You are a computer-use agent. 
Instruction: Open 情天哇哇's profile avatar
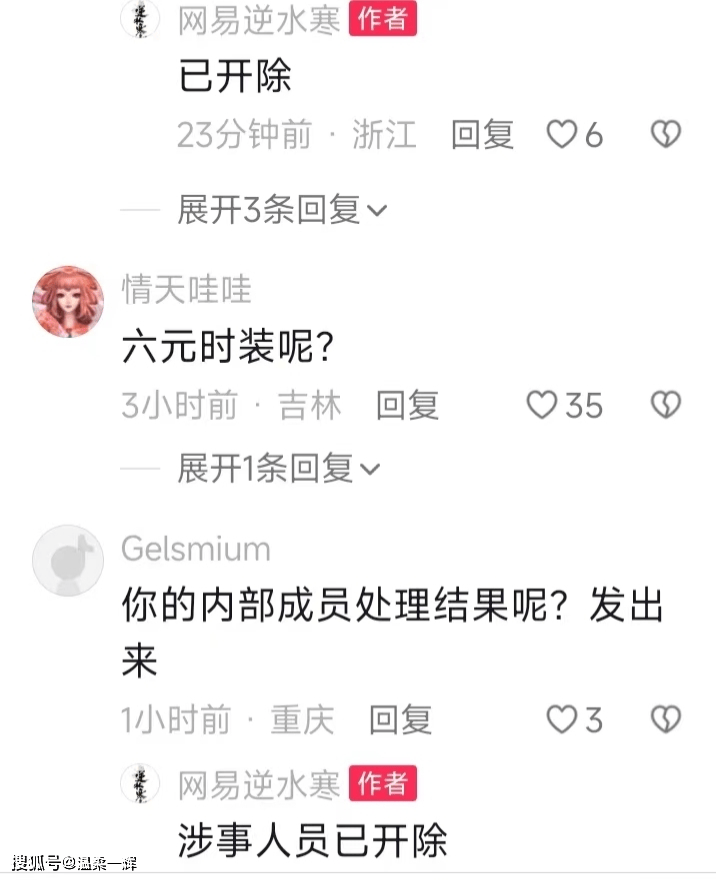tap(70, 302)
